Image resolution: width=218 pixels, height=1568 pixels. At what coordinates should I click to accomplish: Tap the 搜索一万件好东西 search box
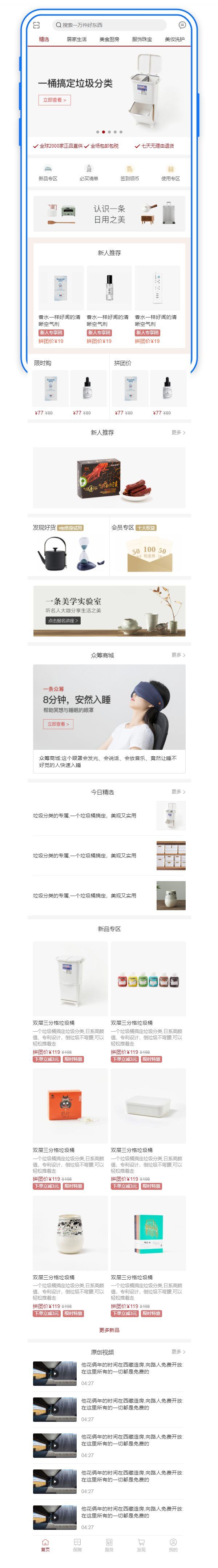(109, 25)
